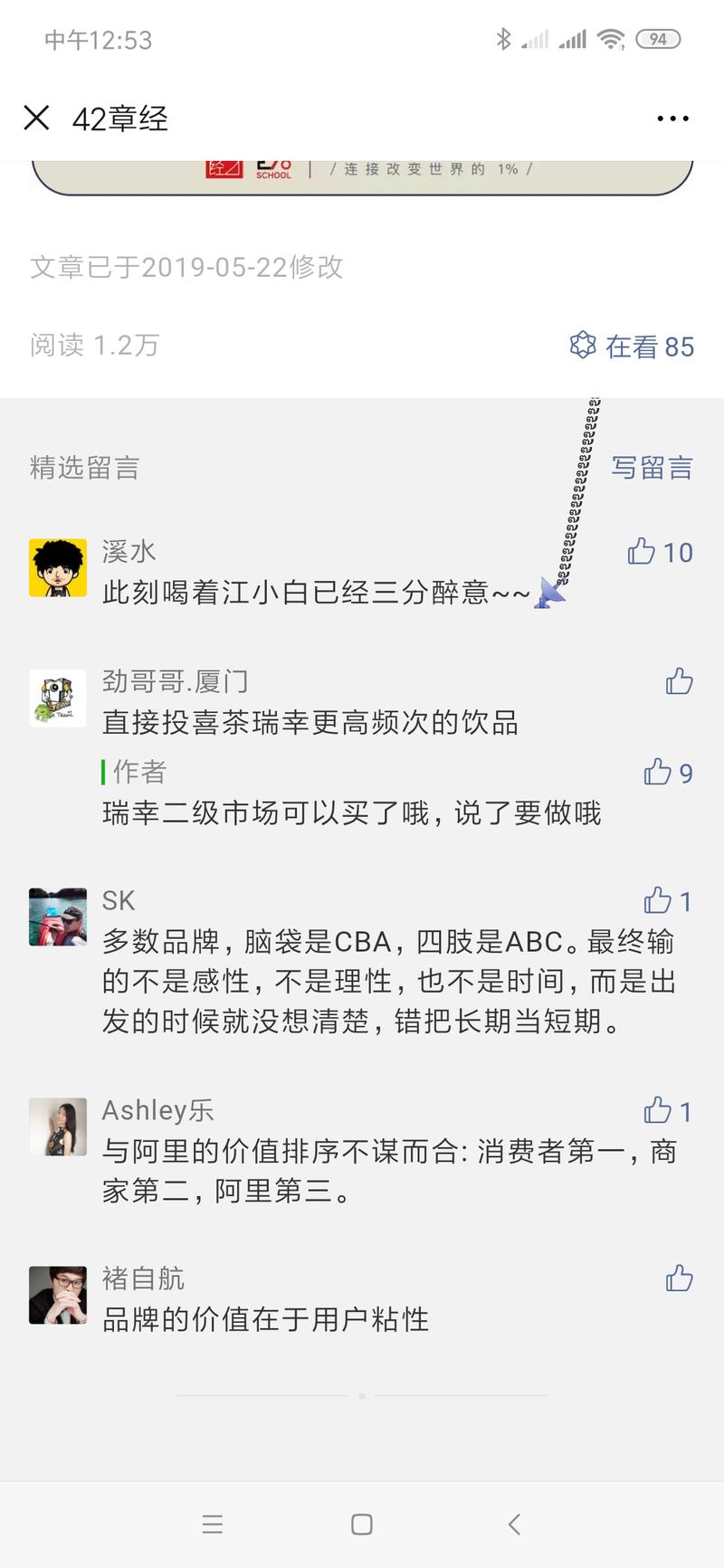Tap the battery indicator showing 94
This screenshot has height=1568, width=724.
coord(659,38)
